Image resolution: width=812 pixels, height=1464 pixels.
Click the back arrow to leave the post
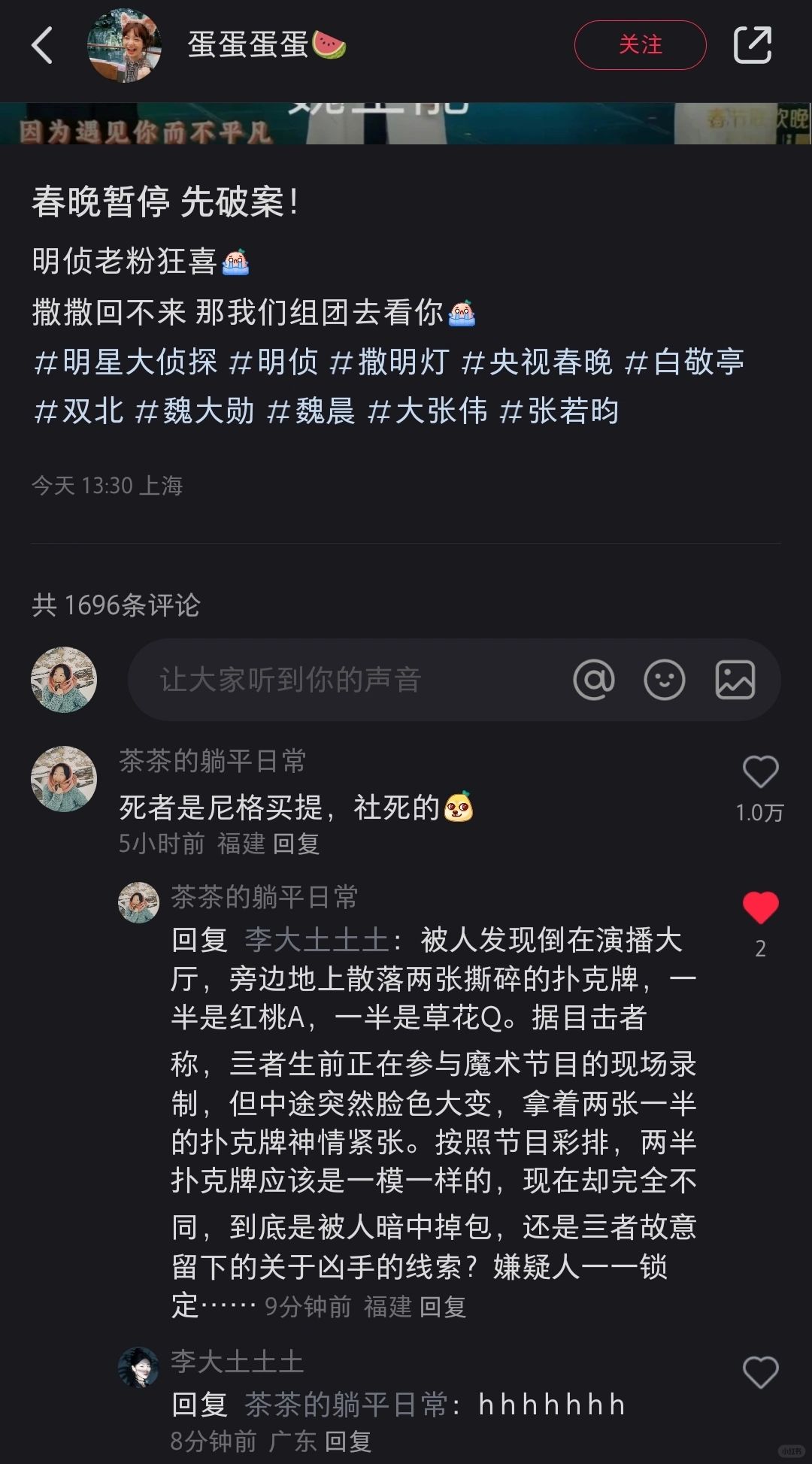[41, 45]
